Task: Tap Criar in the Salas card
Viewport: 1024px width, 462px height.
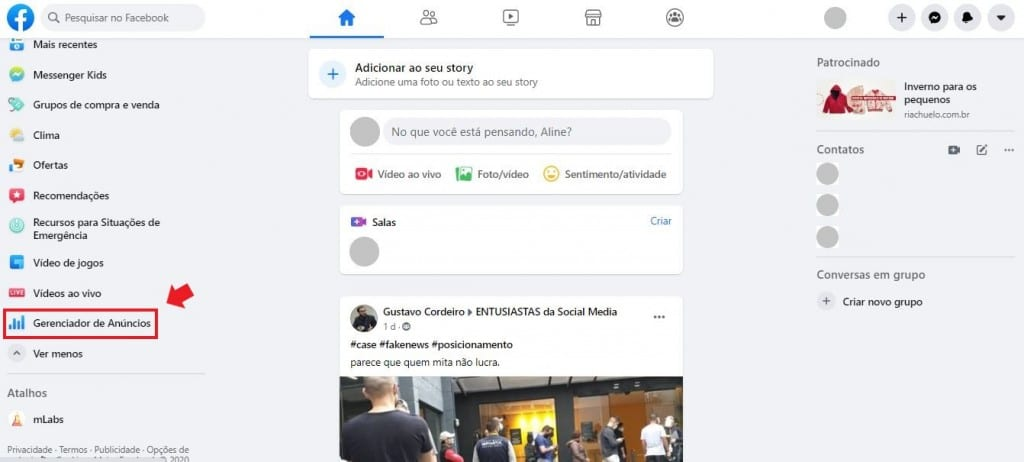Action: 661,221
